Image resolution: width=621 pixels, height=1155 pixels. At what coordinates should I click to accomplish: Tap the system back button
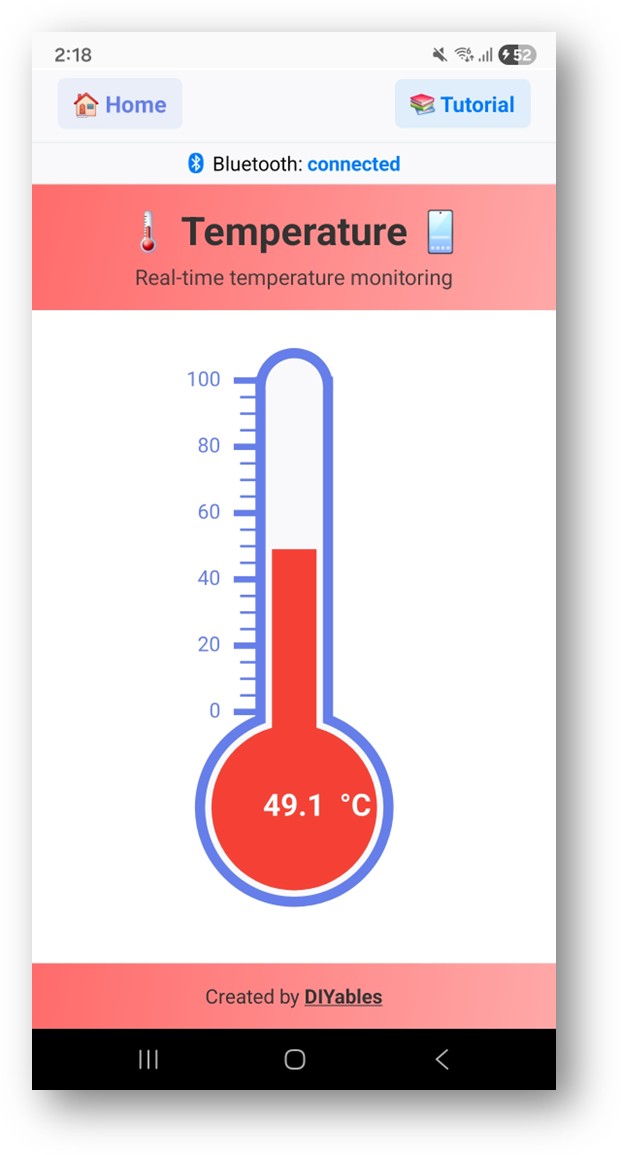point(441,1059)
